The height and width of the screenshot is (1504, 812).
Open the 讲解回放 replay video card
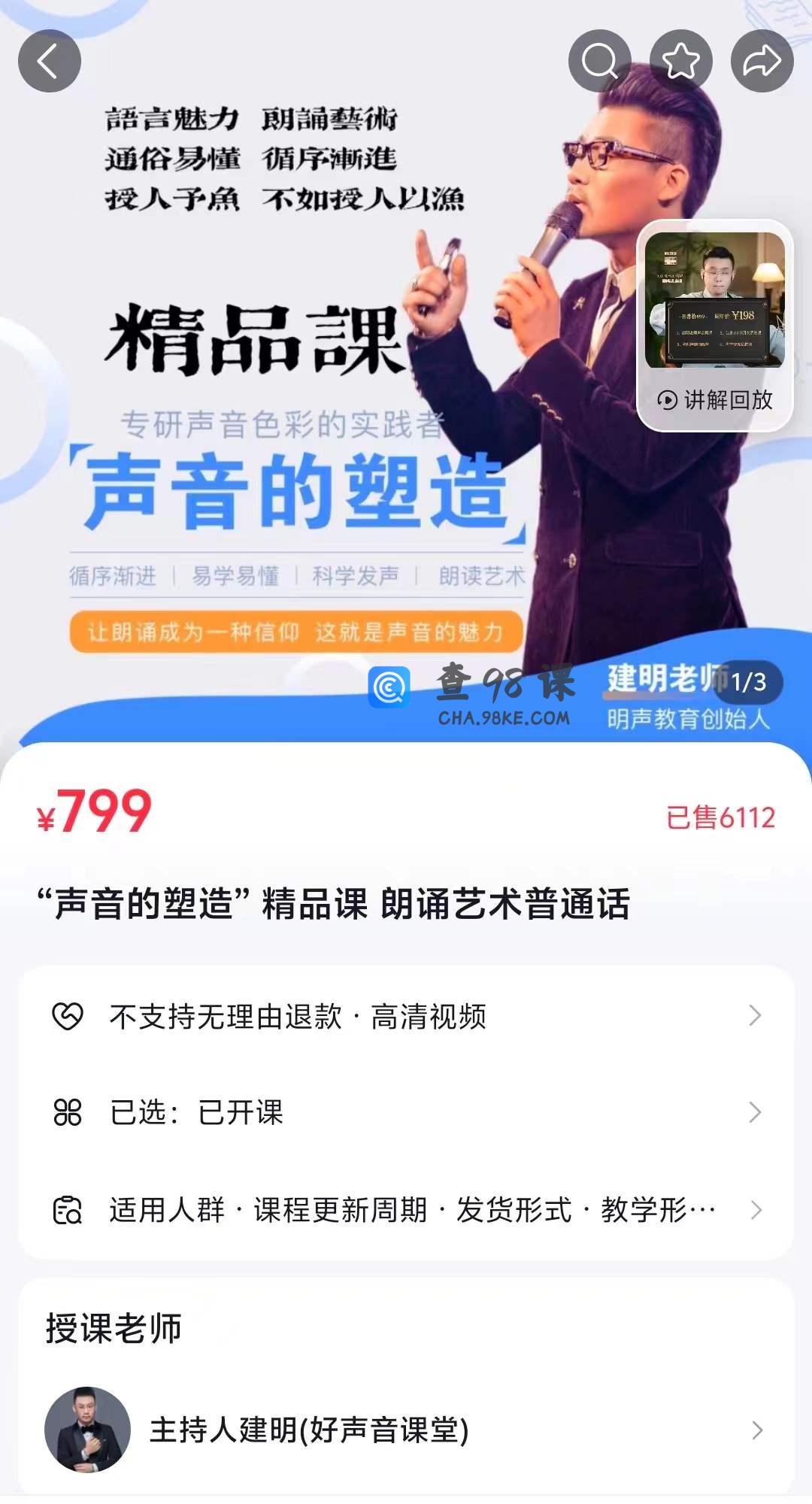click(714, 325)
